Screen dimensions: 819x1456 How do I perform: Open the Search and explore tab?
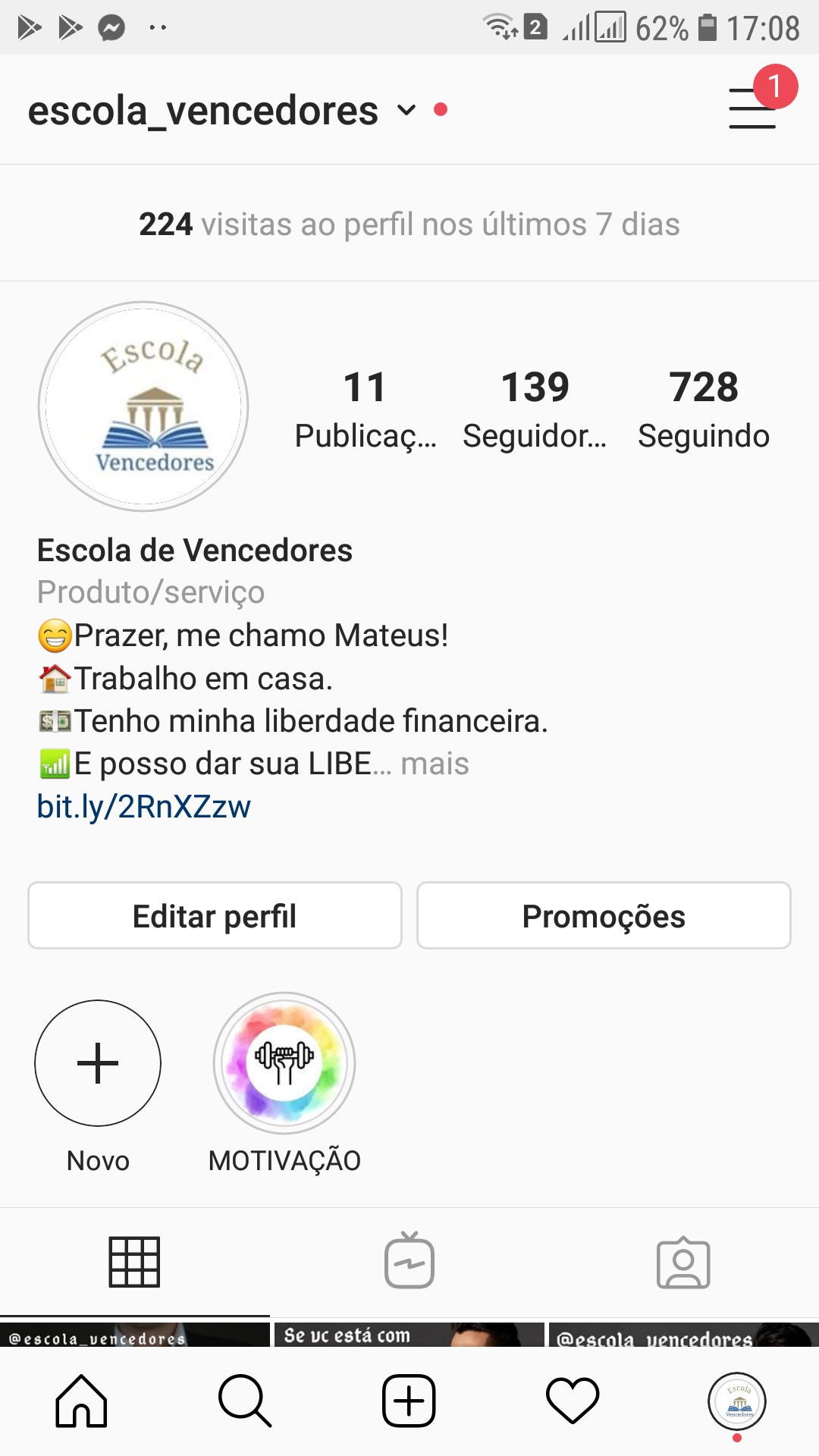245,1401
